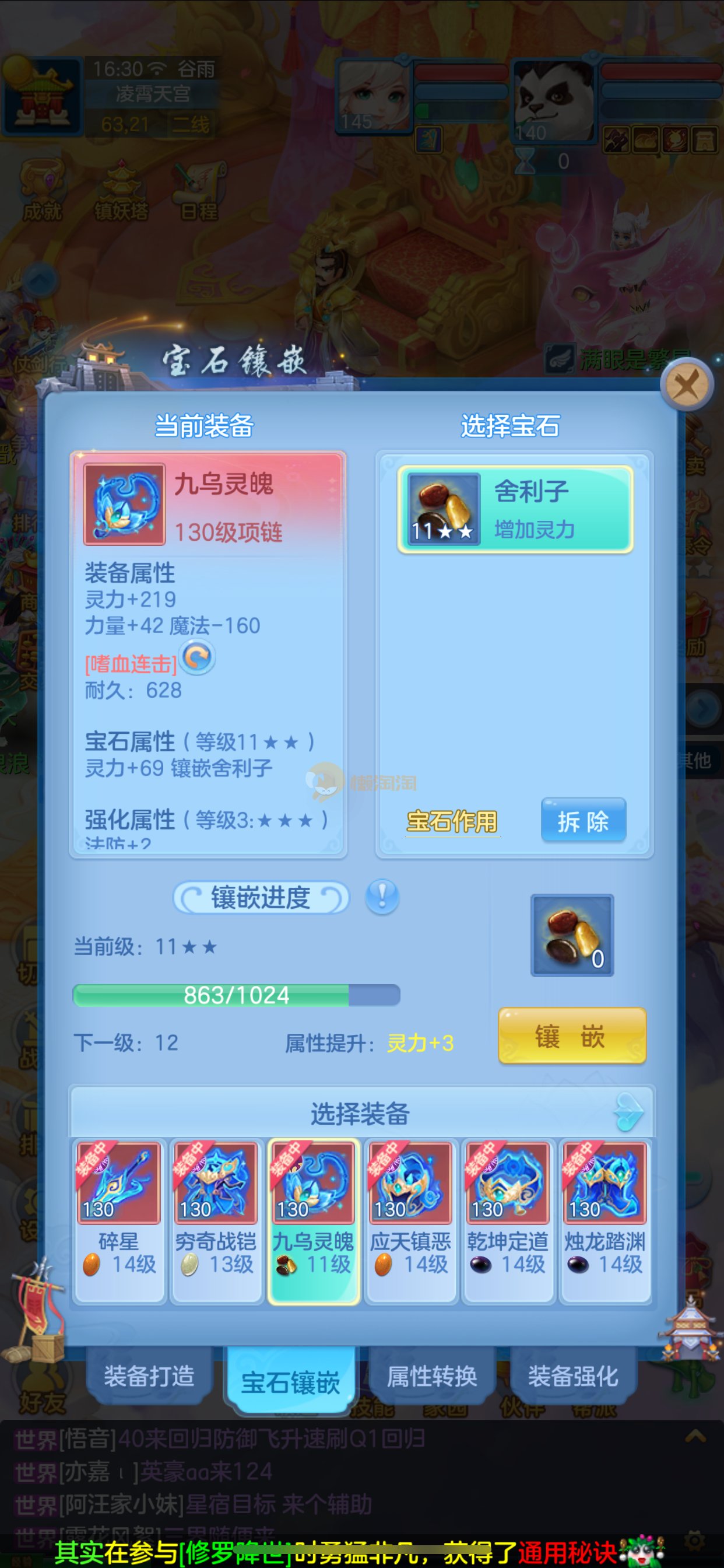724x1568 pixels.
Task: Open the 宝石作用 link
Action: coord(452,822)
